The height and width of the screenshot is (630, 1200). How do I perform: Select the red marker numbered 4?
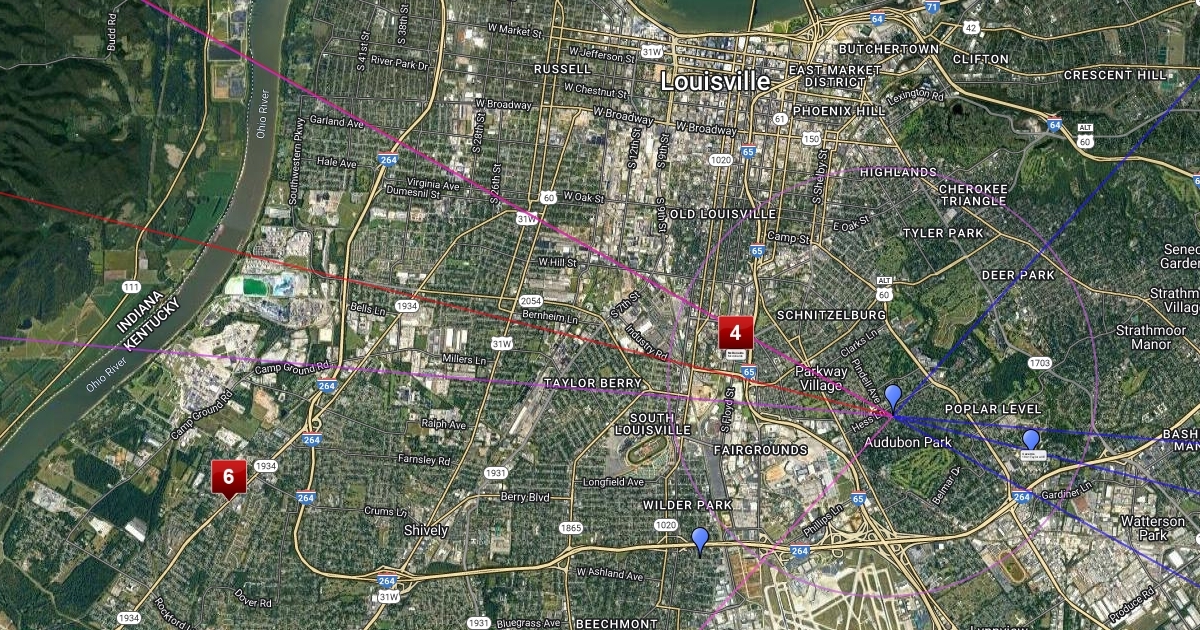tap(735, 332)
